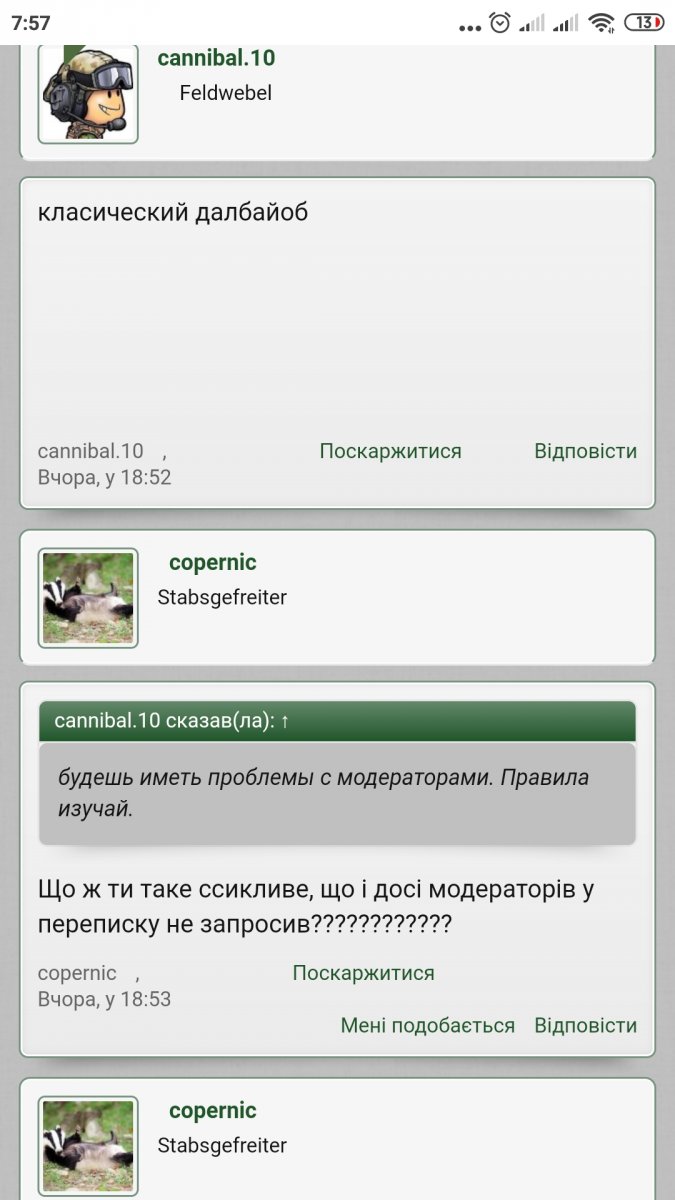Jump to the quoted post via the arrow after сказав(ла)
This screenshot has width=675, height=1200.
coord(285,721)
